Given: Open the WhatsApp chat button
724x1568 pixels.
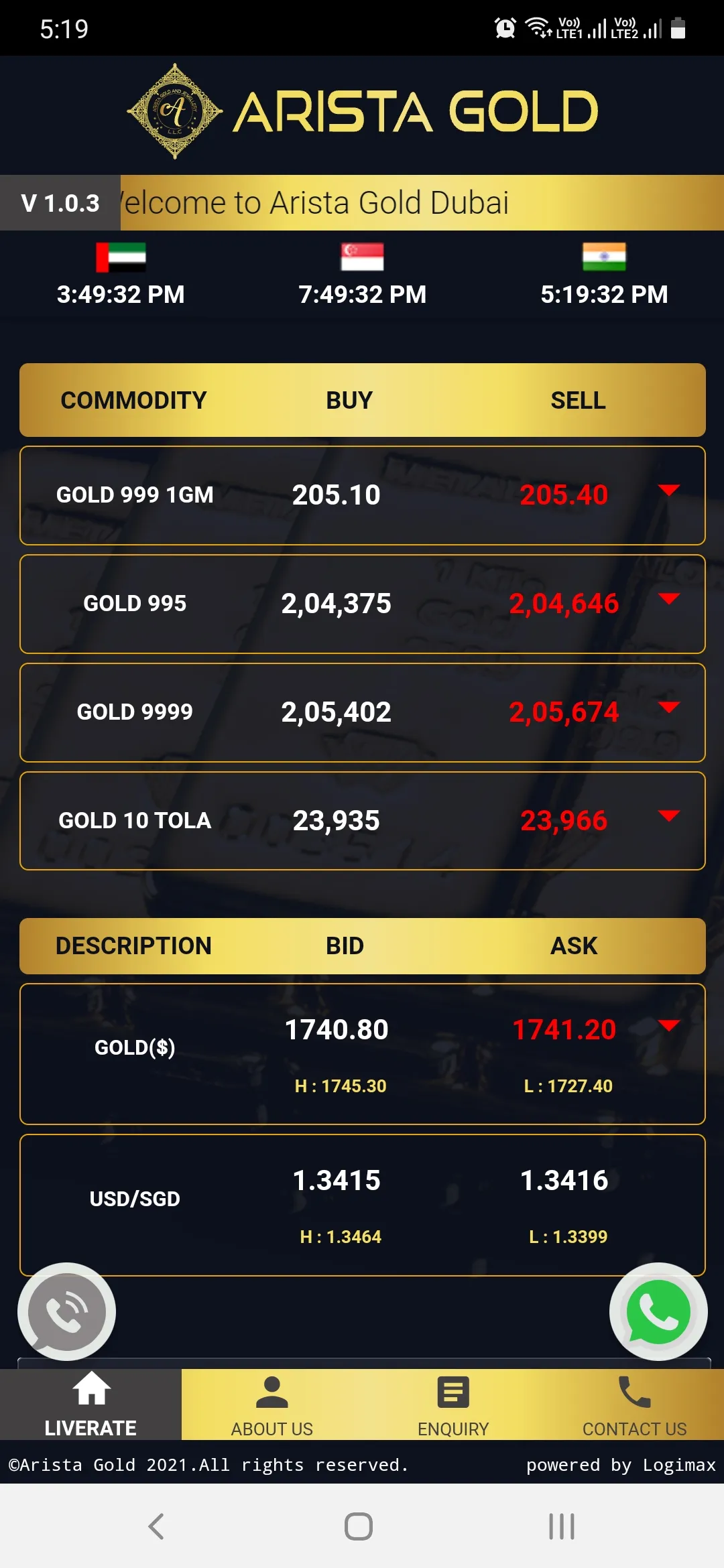Looking at the screenshot, I should [658, 1311].
